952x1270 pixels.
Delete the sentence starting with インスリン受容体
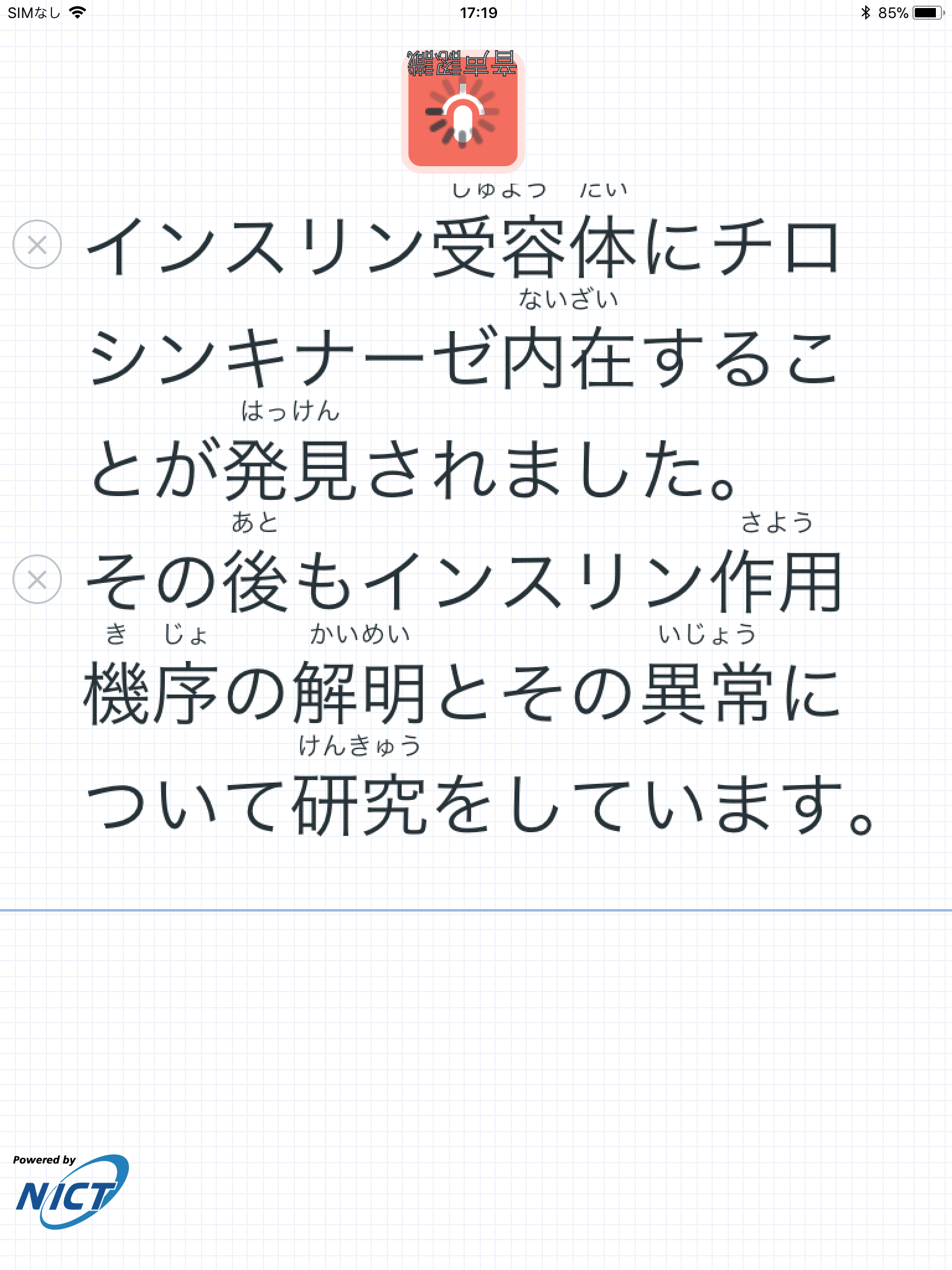pos(37,245)
